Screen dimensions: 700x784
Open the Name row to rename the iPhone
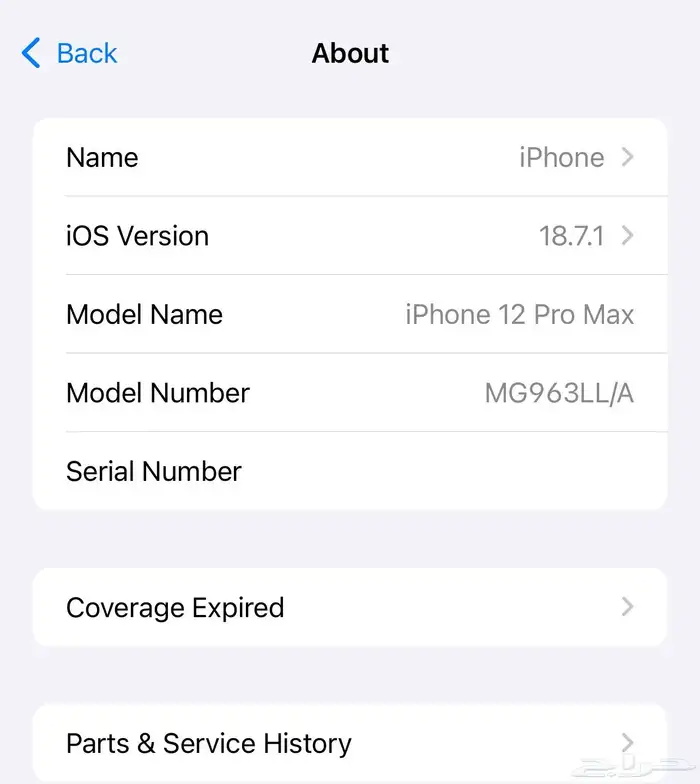tap(350, 157)
